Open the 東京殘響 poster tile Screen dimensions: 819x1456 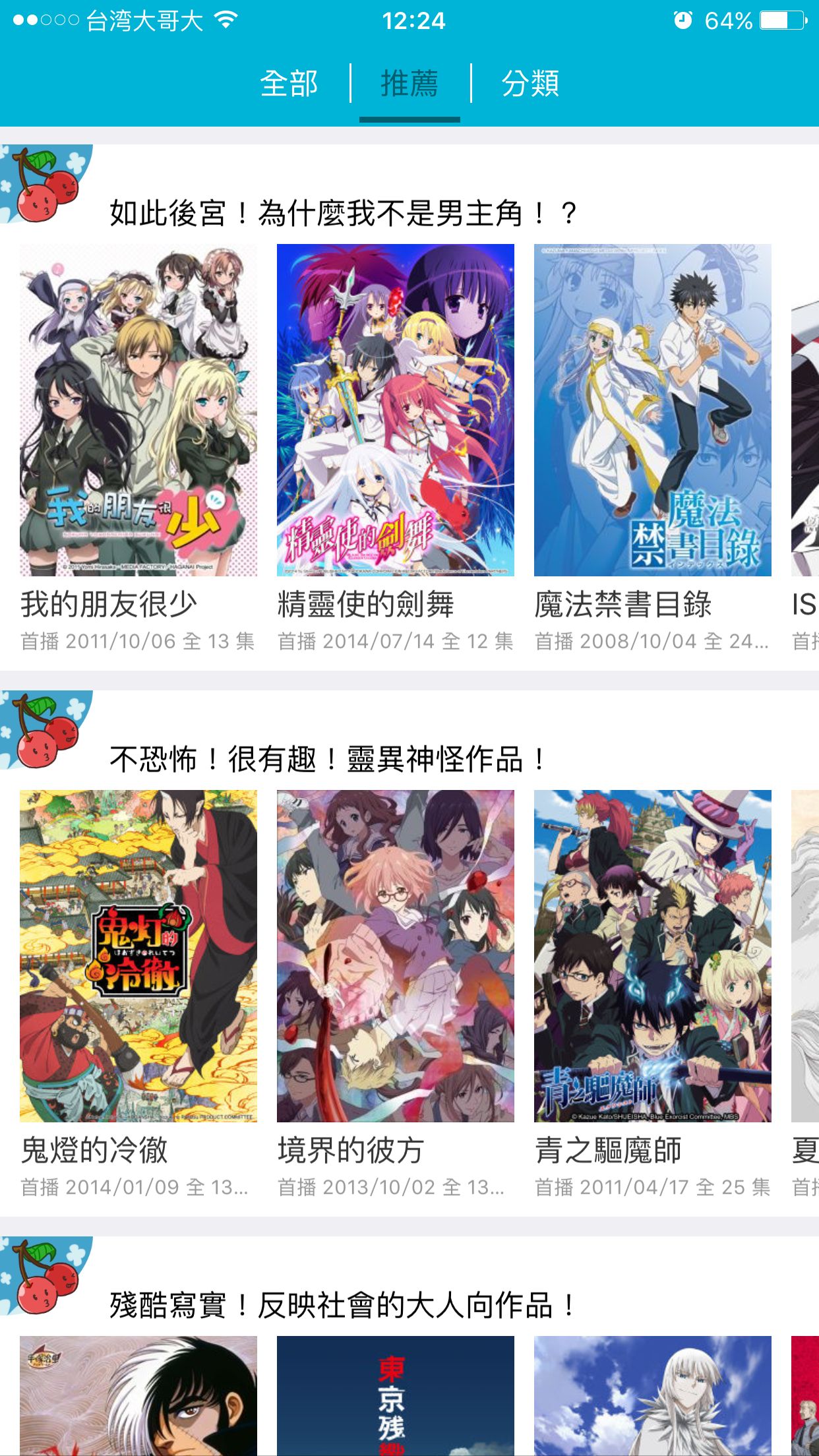395,1395
